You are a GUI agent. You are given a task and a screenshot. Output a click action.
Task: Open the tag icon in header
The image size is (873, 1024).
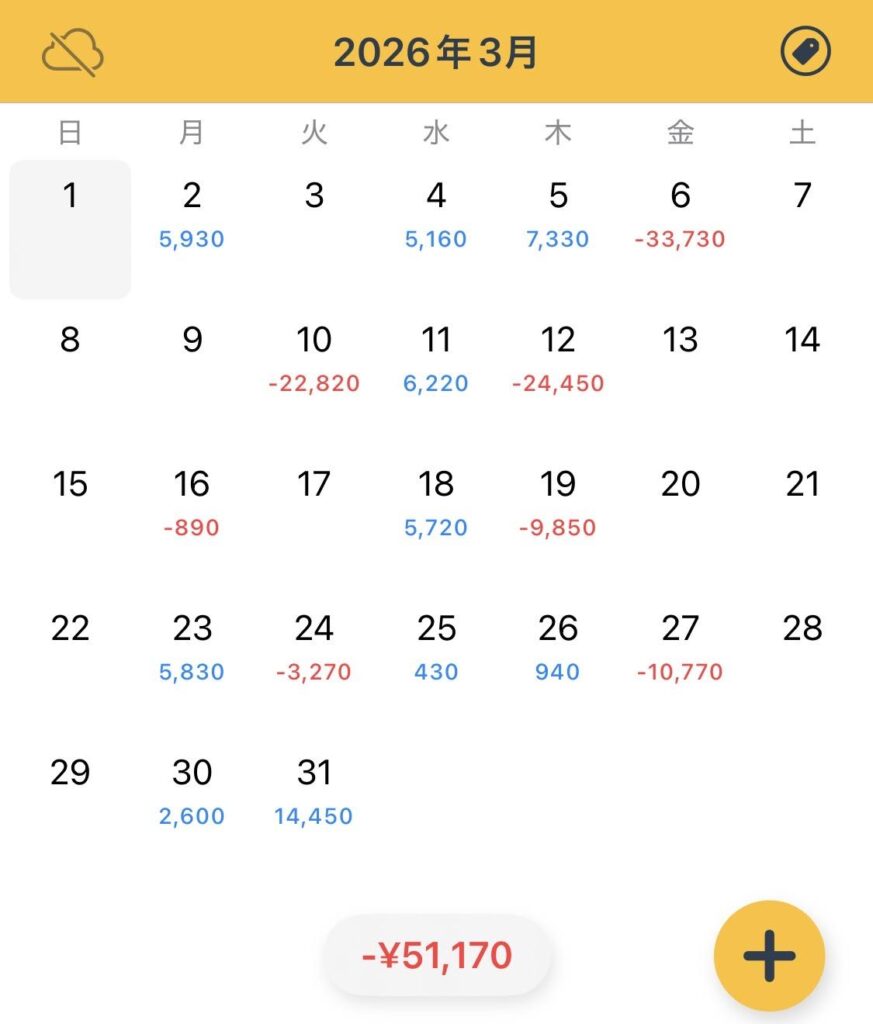(805, 51)
